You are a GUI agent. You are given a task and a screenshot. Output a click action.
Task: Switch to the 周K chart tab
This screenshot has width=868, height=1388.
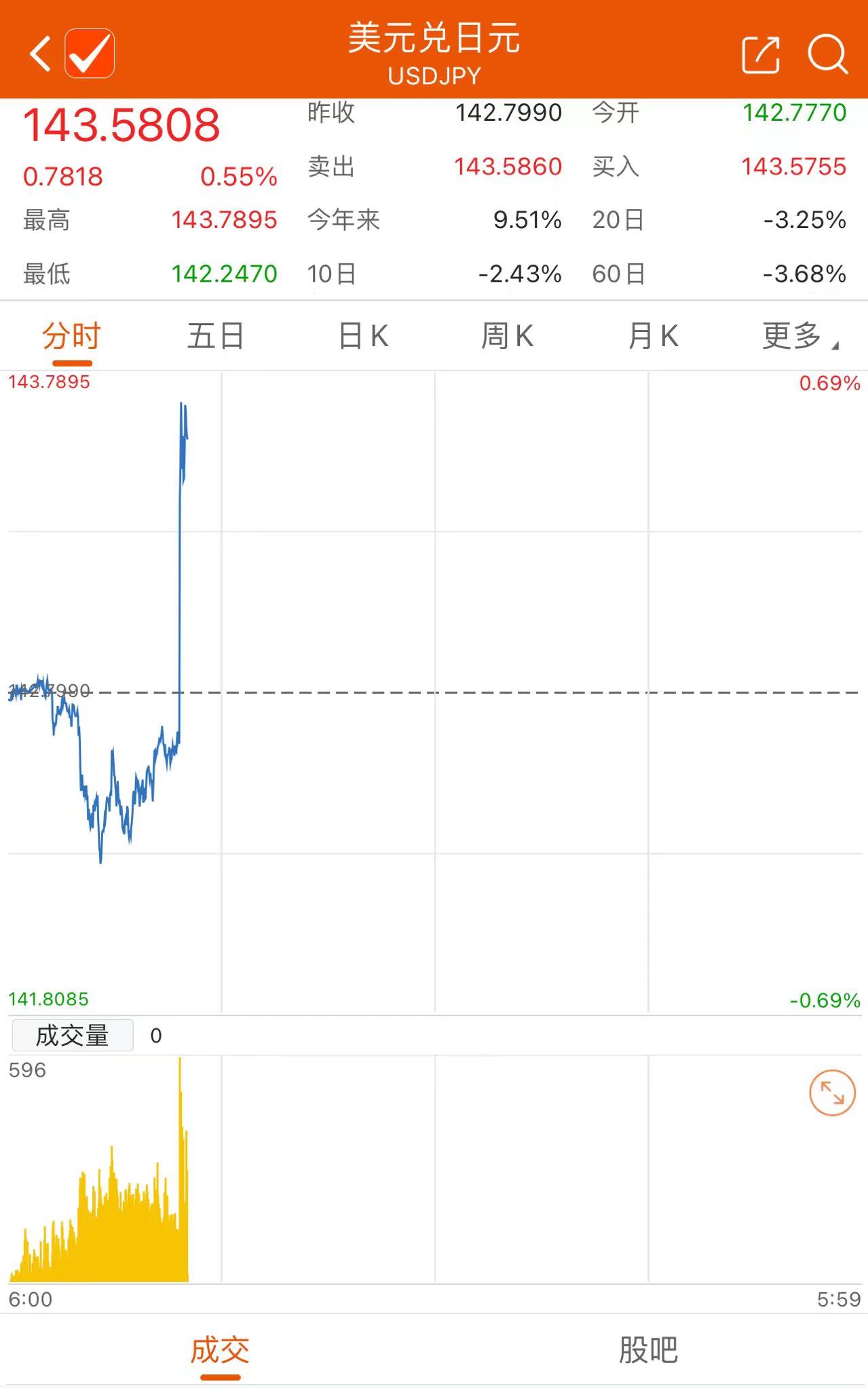coord(508,335)
